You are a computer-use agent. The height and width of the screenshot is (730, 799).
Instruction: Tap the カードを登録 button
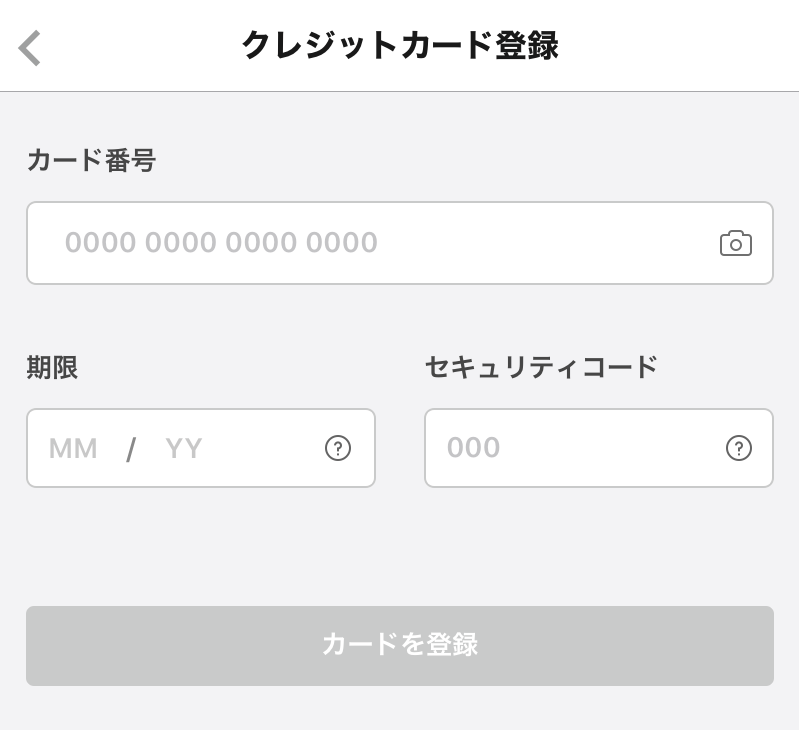[x=399, y=645]
